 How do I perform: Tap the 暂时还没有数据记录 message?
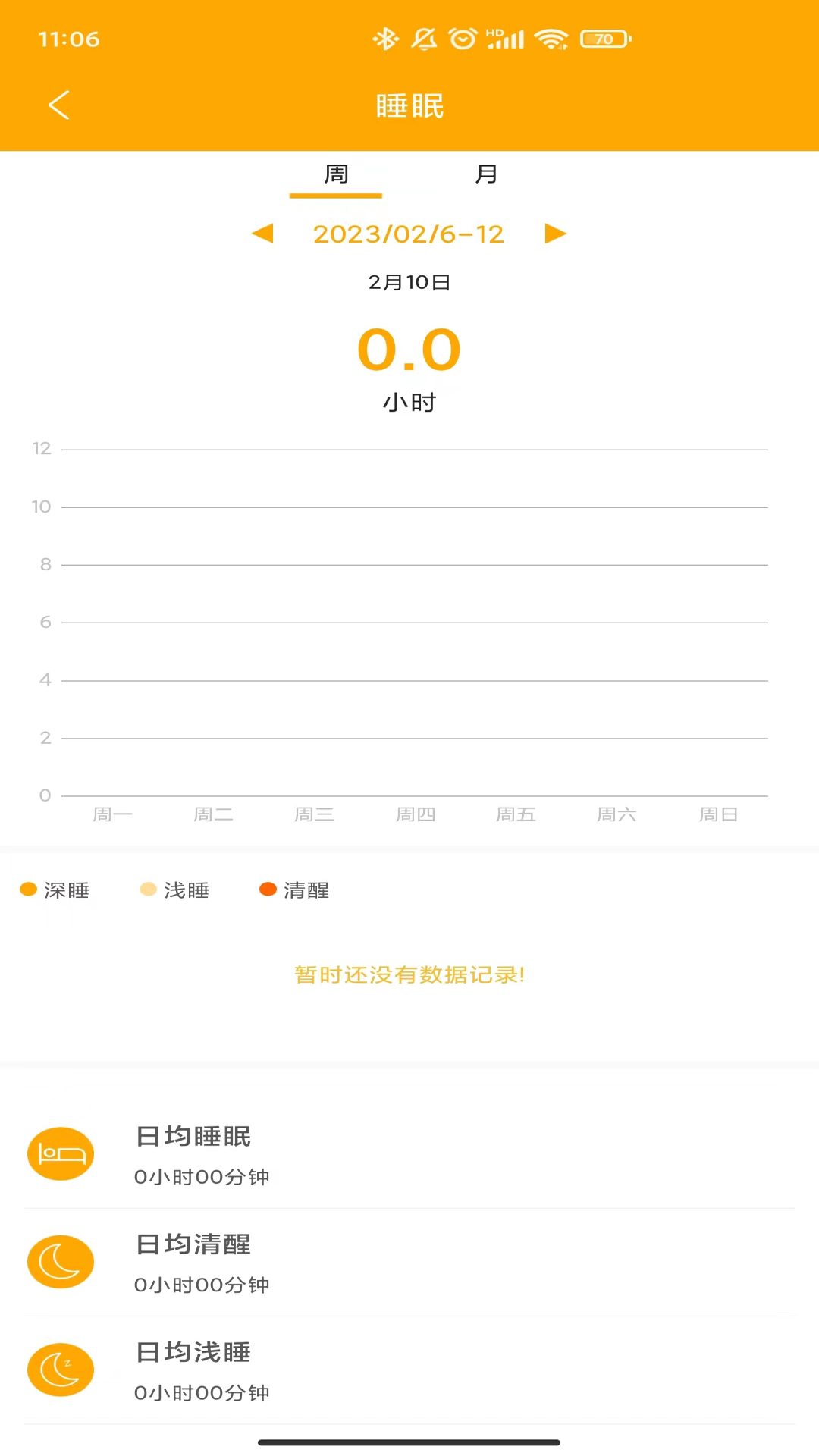coord(409,975)
